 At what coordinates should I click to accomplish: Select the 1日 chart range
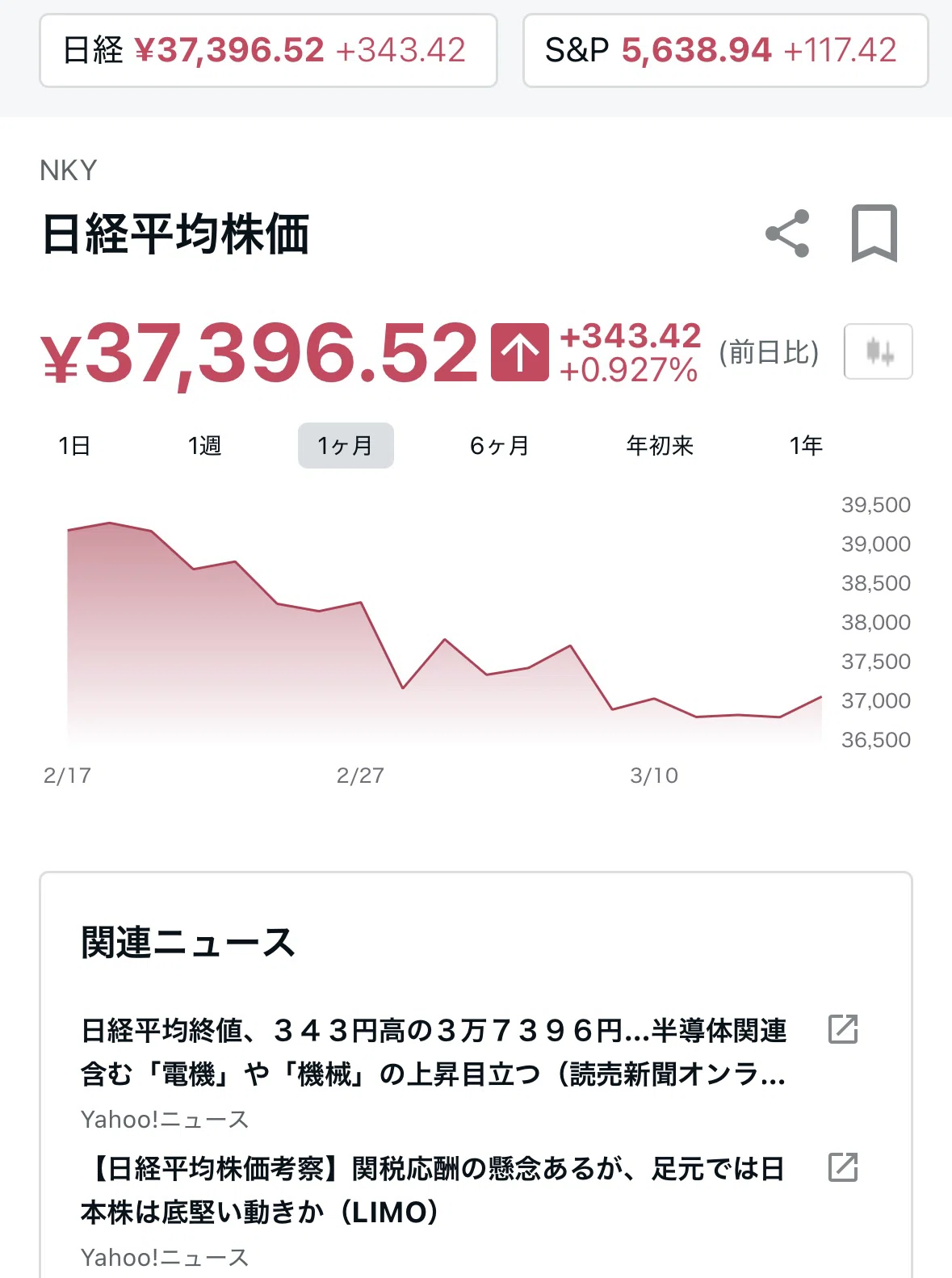(x=74, y=445)
